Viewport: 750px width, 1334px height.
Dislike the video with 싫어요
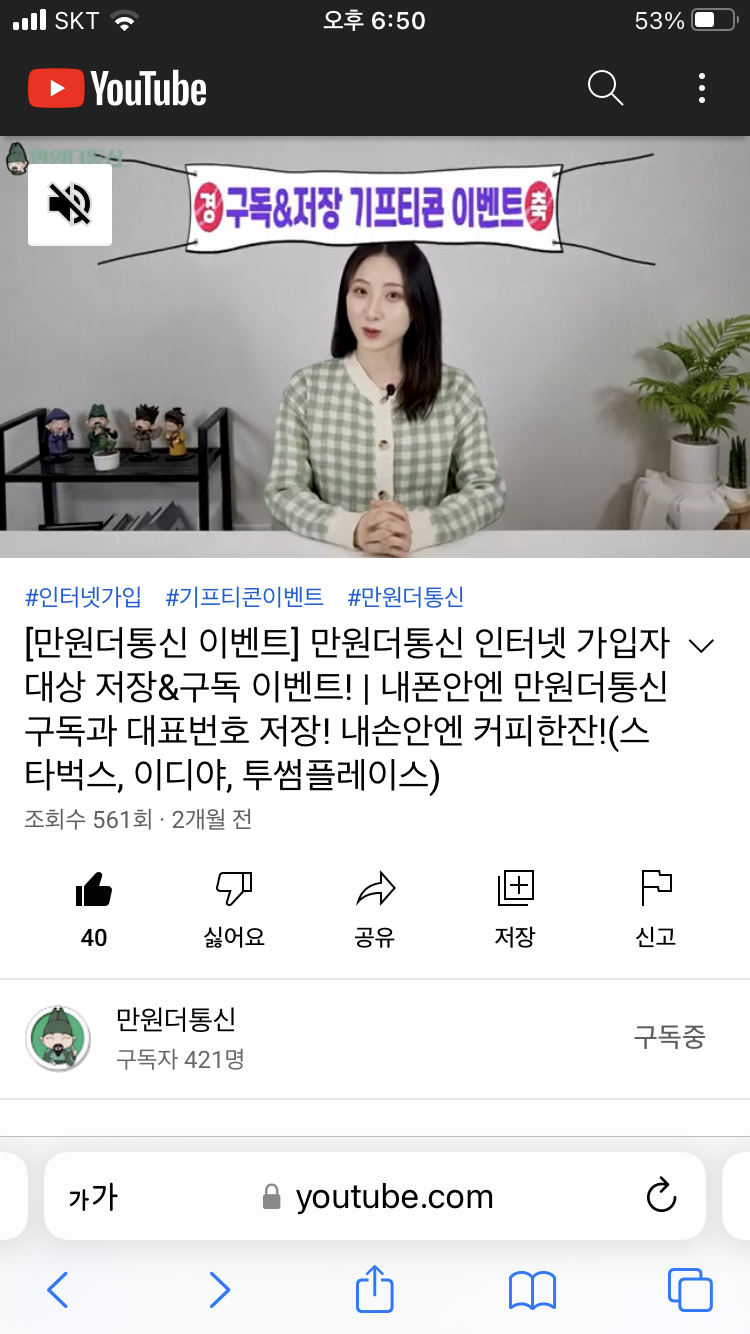(234, 889)
